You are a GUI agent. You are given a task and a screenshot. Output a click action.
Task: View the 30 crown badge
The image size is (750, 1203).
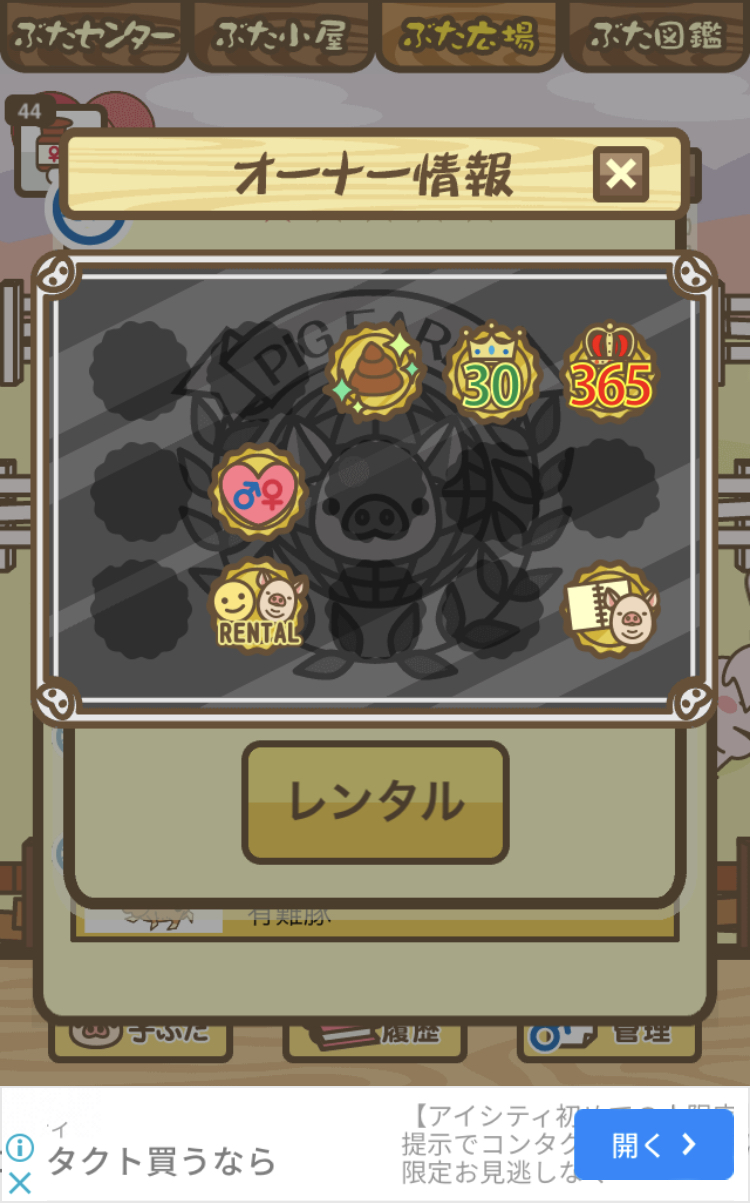pyautogui.click(x=492, y=373)
